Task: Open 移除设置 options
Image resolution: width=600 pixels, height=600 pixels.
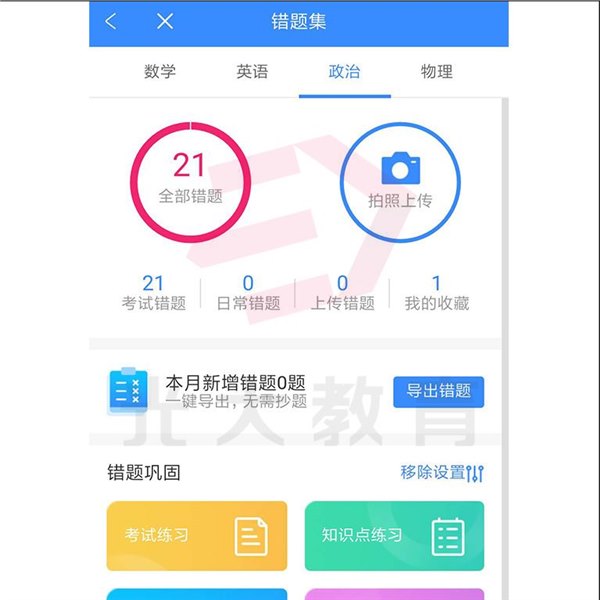Action: click(442, 472)
